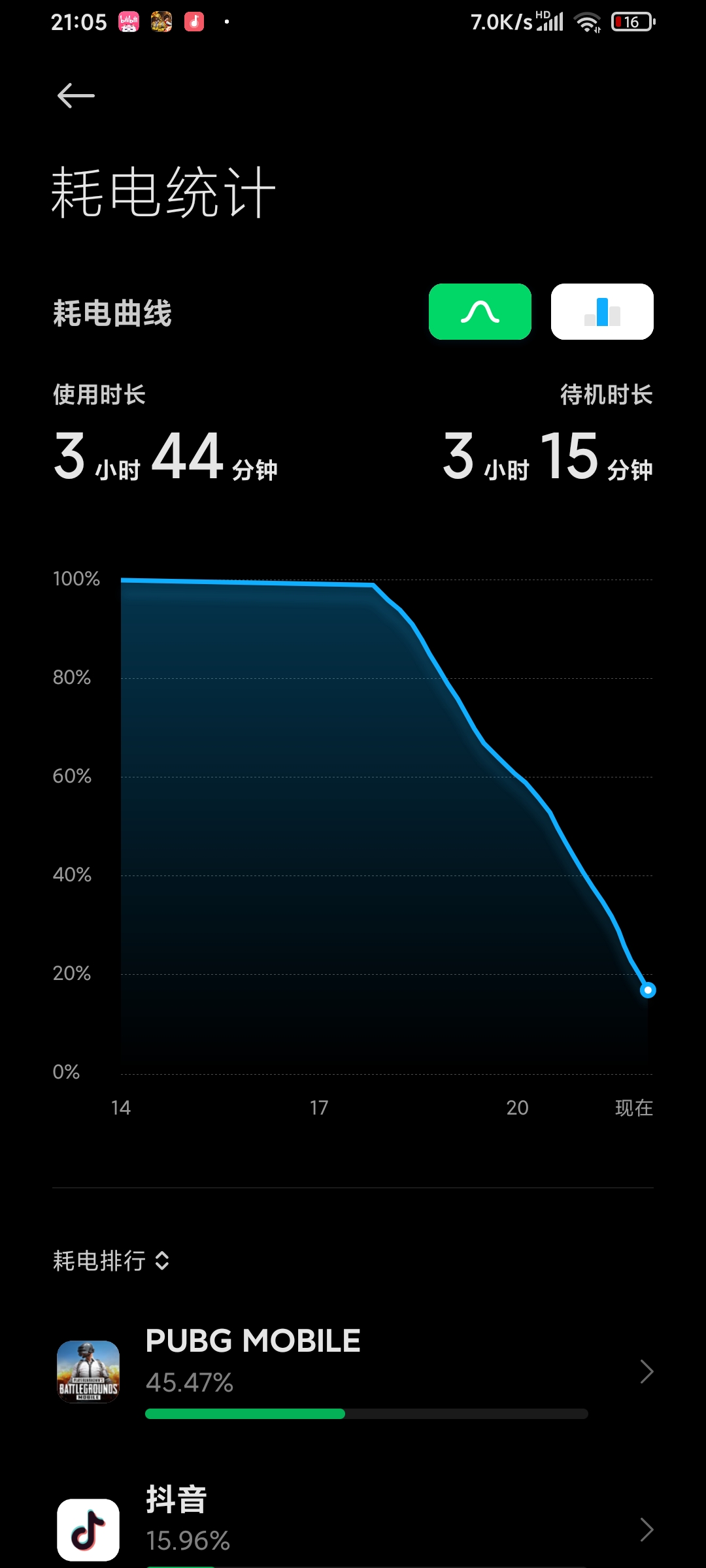Open PUBG MOBILE power usage details
This screenshot has width=706, height=1568.
[353, 1372]
